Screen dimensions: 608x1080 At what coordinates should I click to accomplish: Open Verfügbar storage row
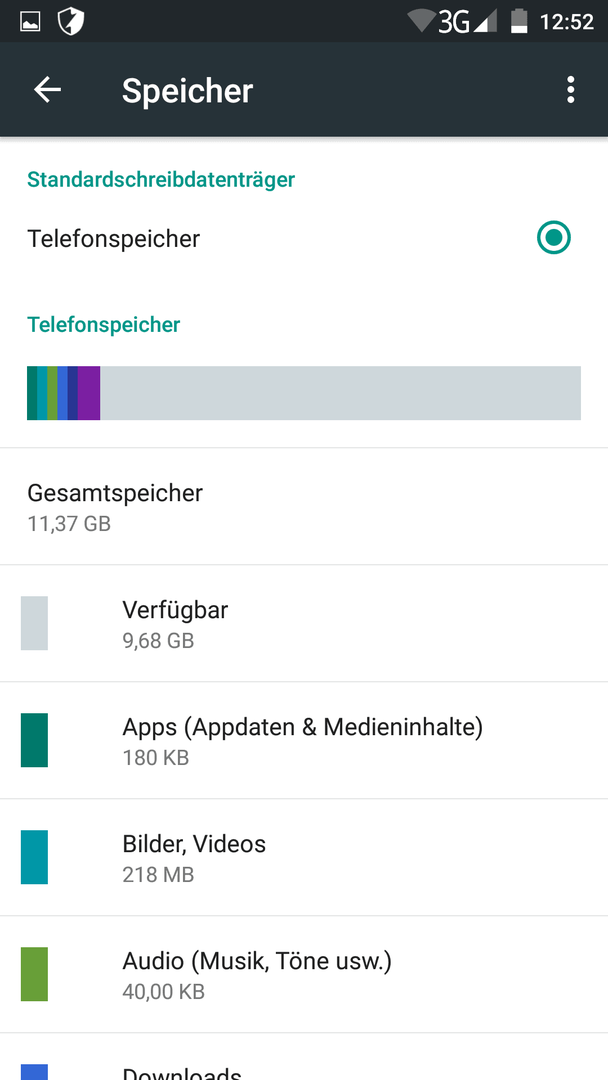point(304,623)
